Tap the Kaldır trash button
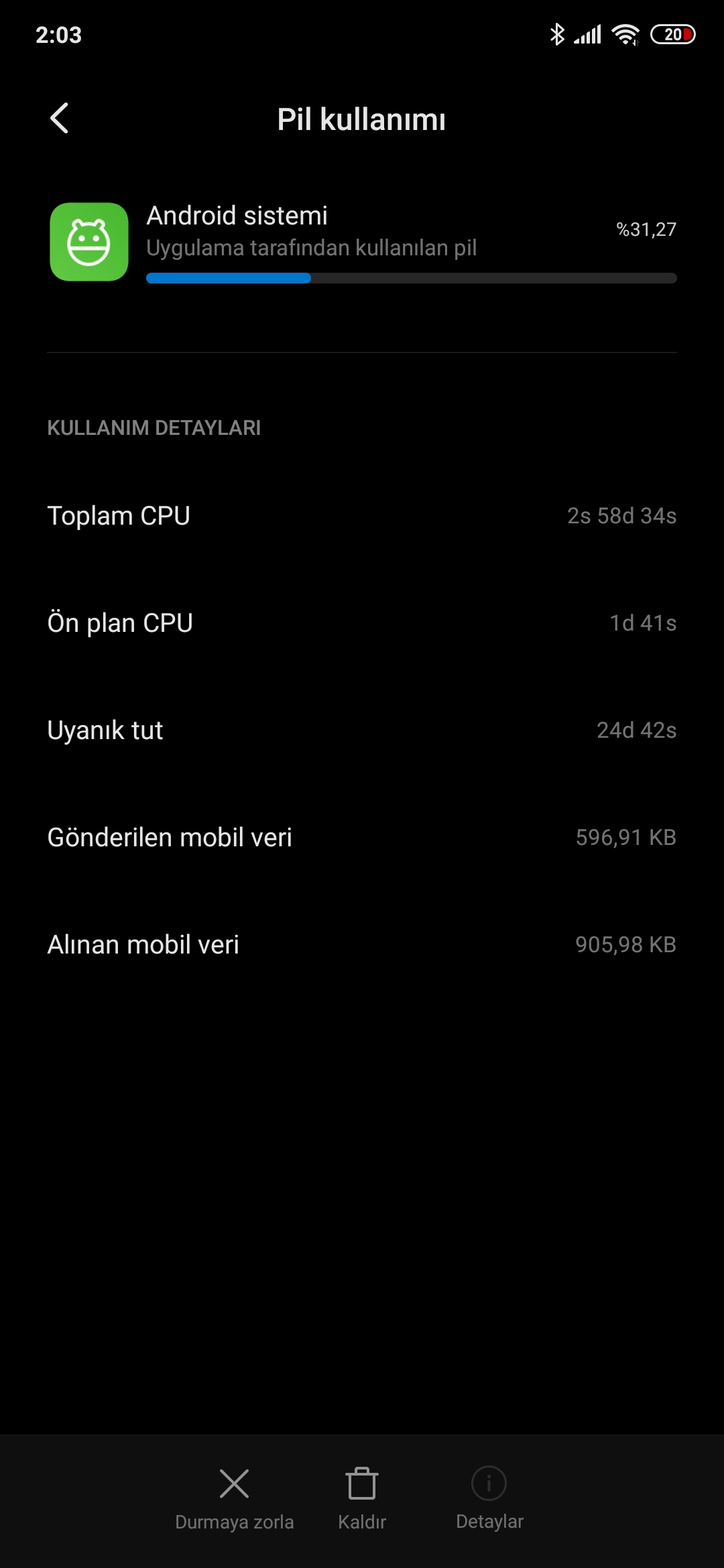 click(362, 1499)
